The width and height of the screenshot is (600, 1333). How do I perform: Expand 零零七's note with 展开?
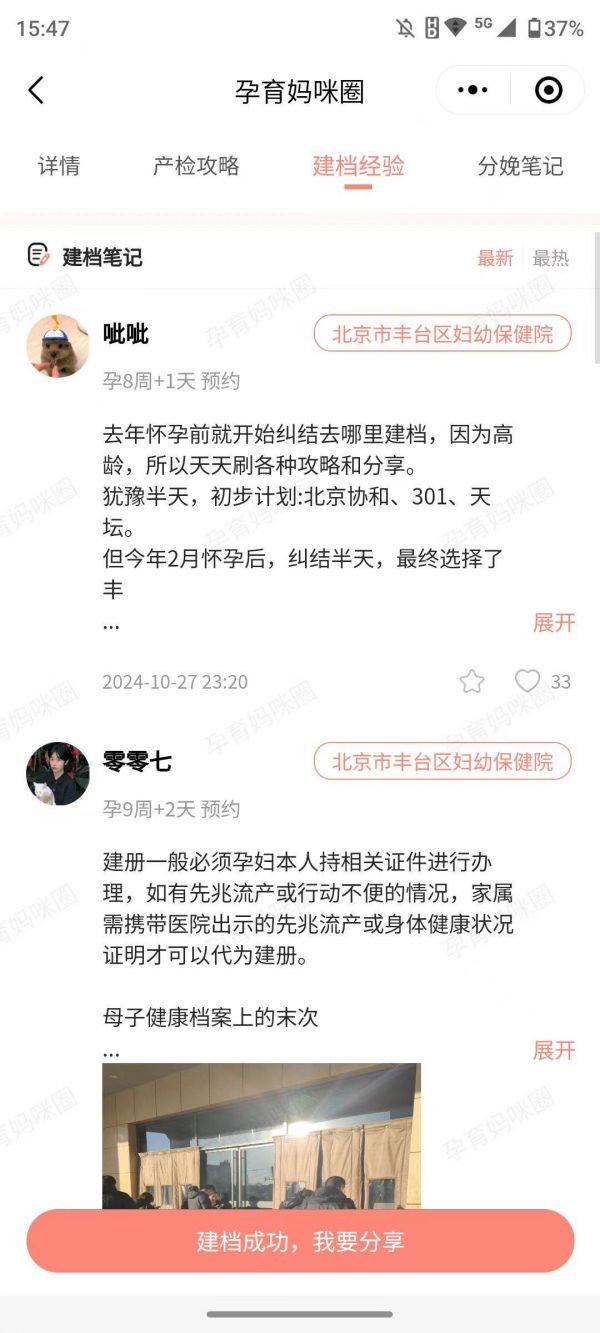[554, 1051]
